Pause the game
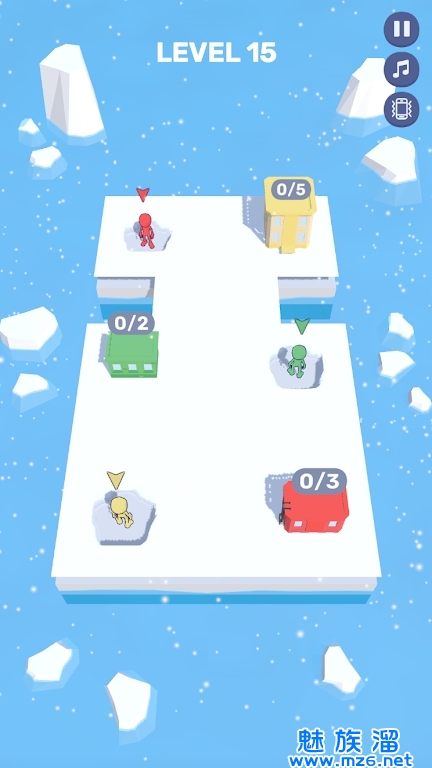This screenshot has height=768, width=432. click(x=401, y=29)
